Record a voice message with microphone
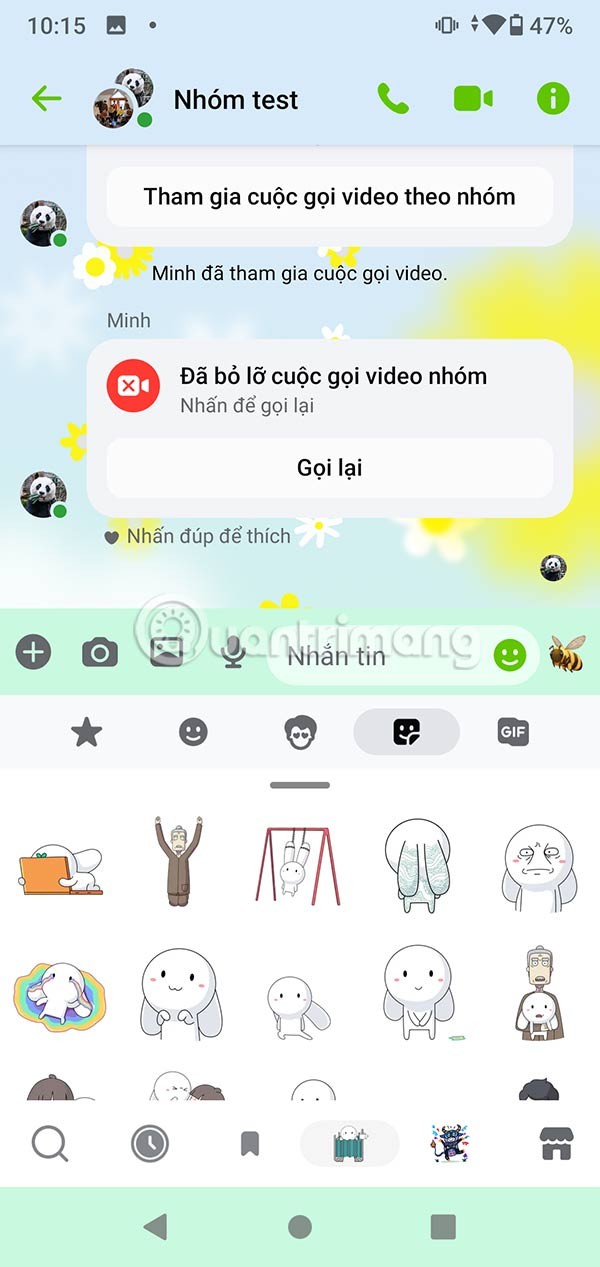The image size is (600, 1267). (234, 654)
